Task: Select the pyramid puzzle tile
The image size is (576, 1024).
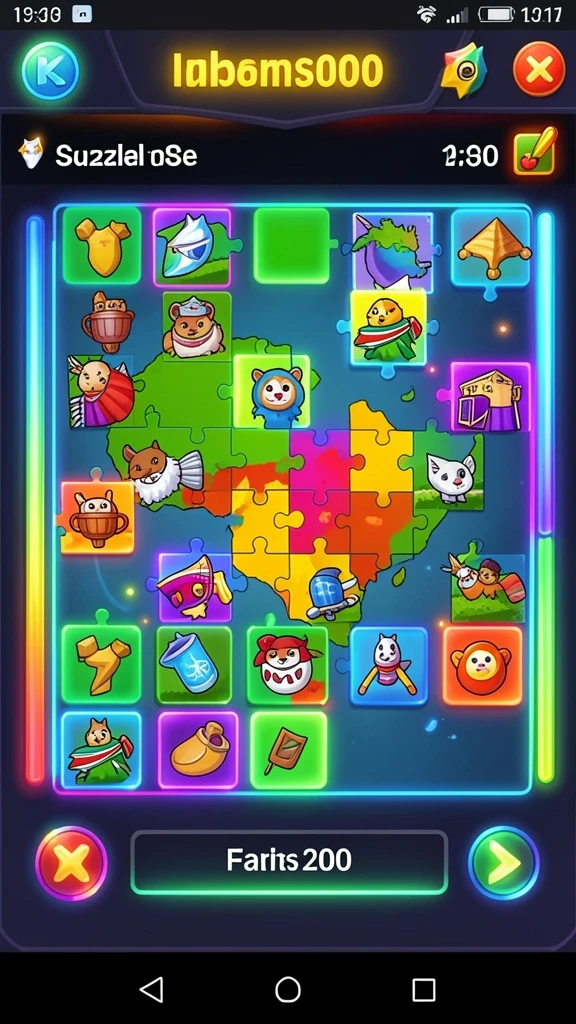Action: pyautogui.click(x=491, y=248)
